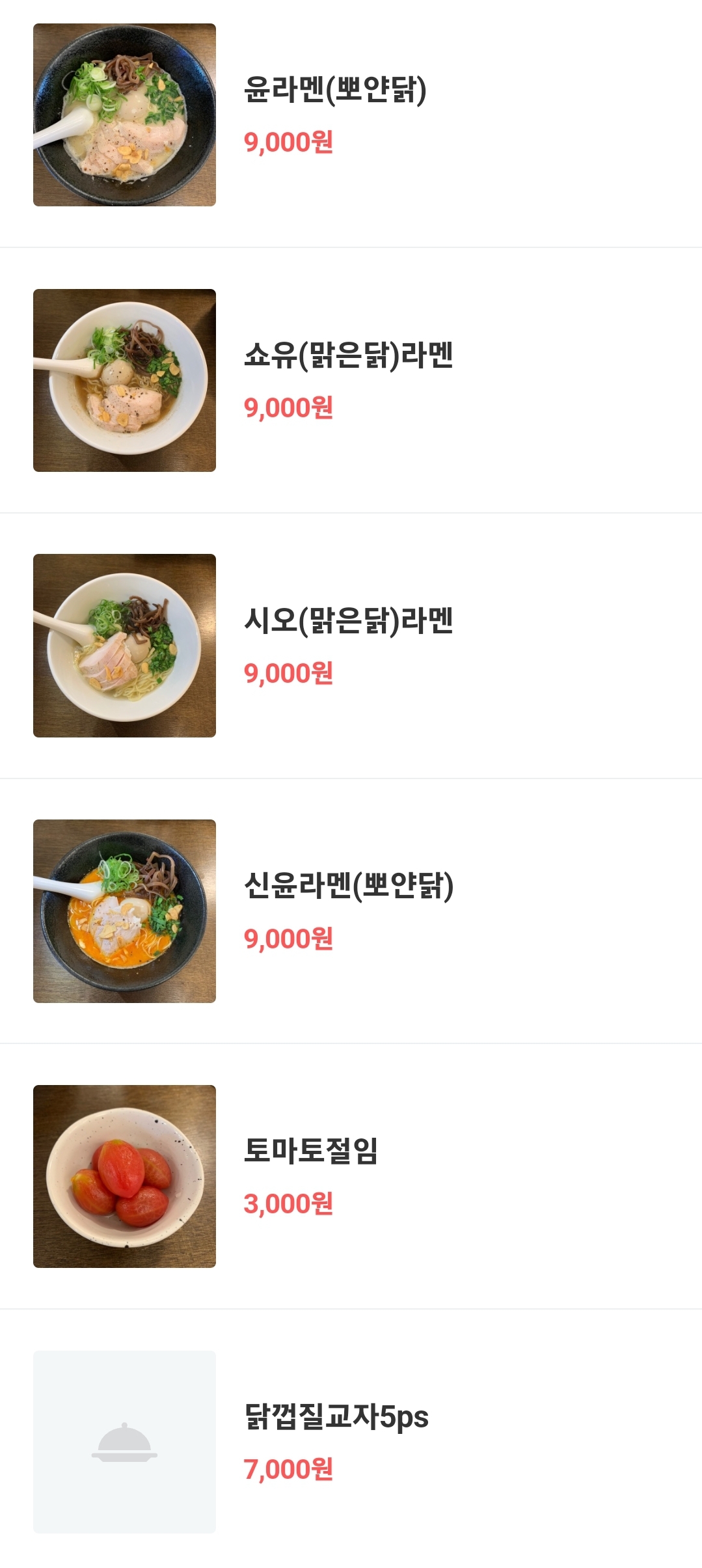Open the 윤라멘(뽀얀닭) menu item
The height and width of the screenshot is (1568, 702).
334,90
